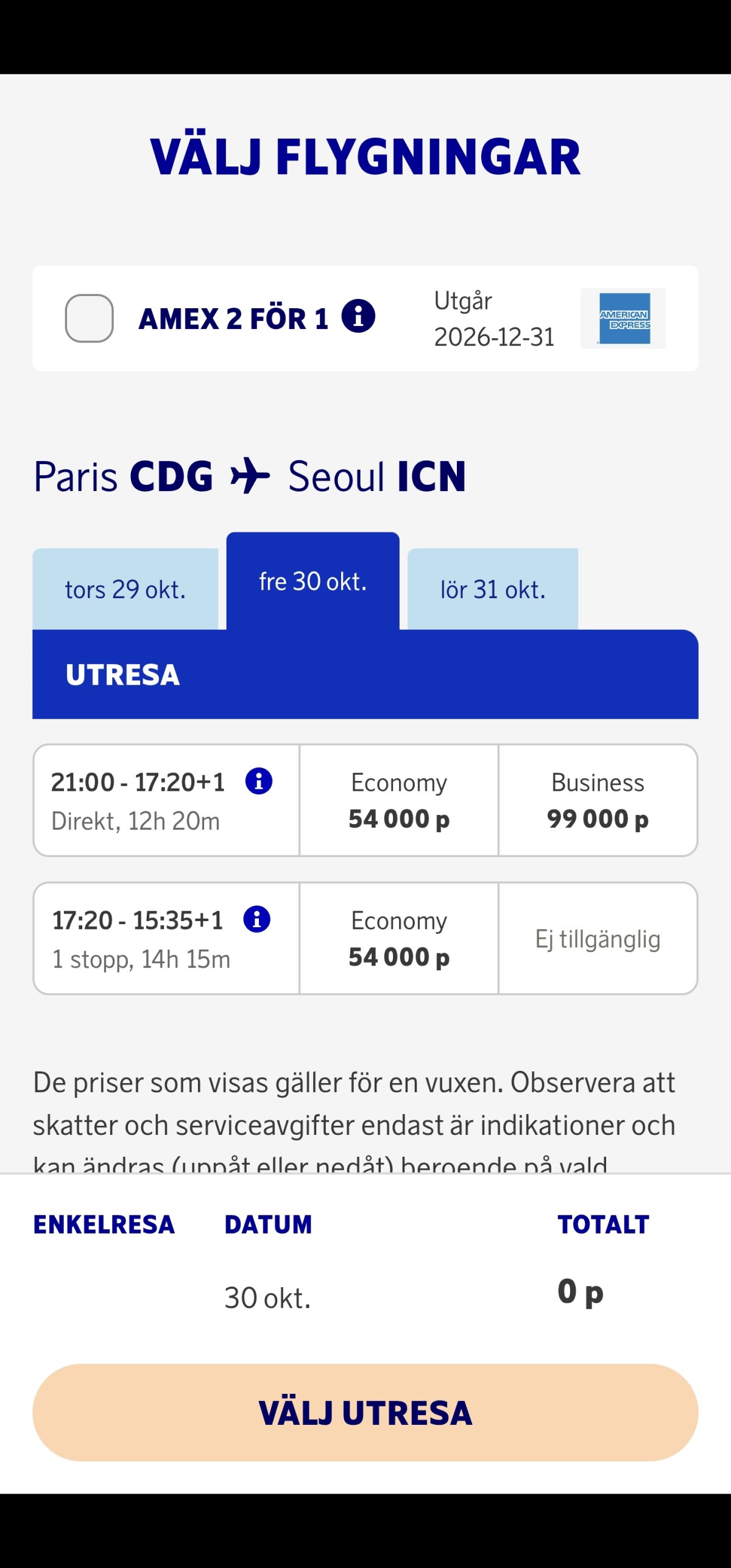Choose Economy 54 000 p on 17:20 flight

tap(399, 938)
